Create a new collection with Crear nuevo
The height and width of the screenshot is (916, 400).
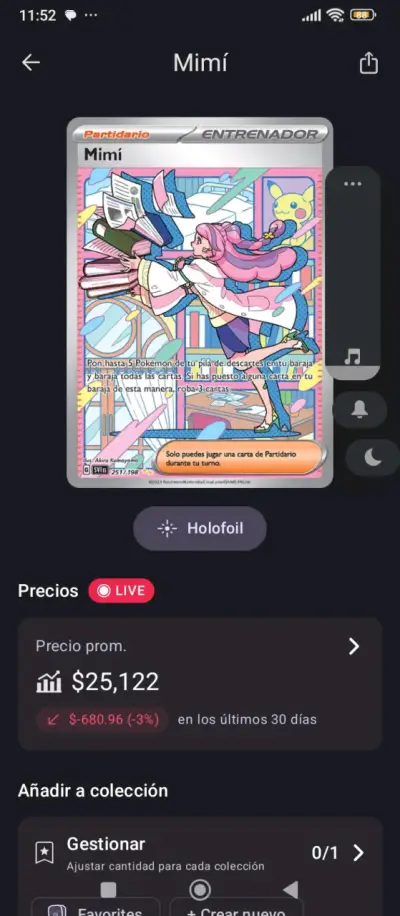(x=236, y=907)
